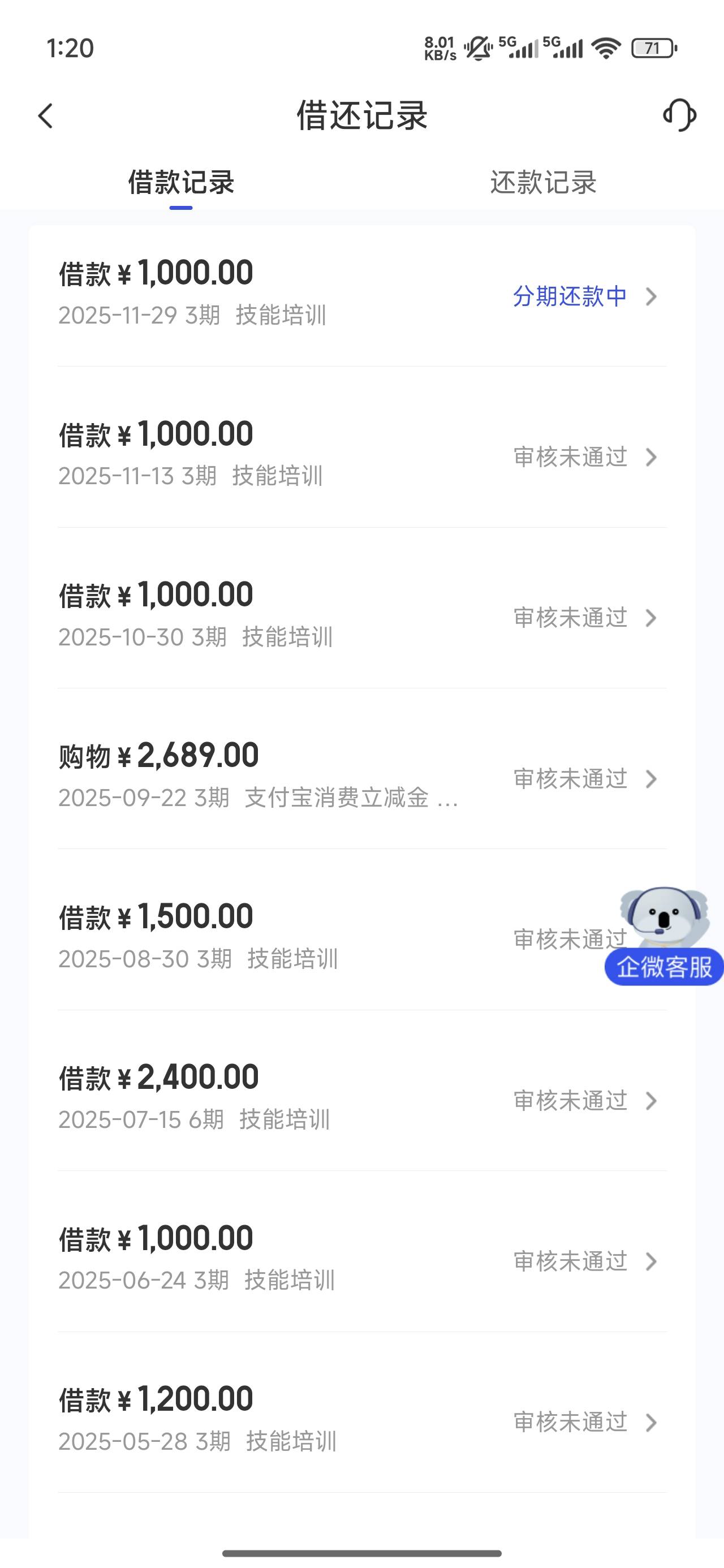The width and height of the screenshot is (724, 1568).
Task: Switch to the 还款记录 tab
Action: pyautogui.click(x=542, y=182)
